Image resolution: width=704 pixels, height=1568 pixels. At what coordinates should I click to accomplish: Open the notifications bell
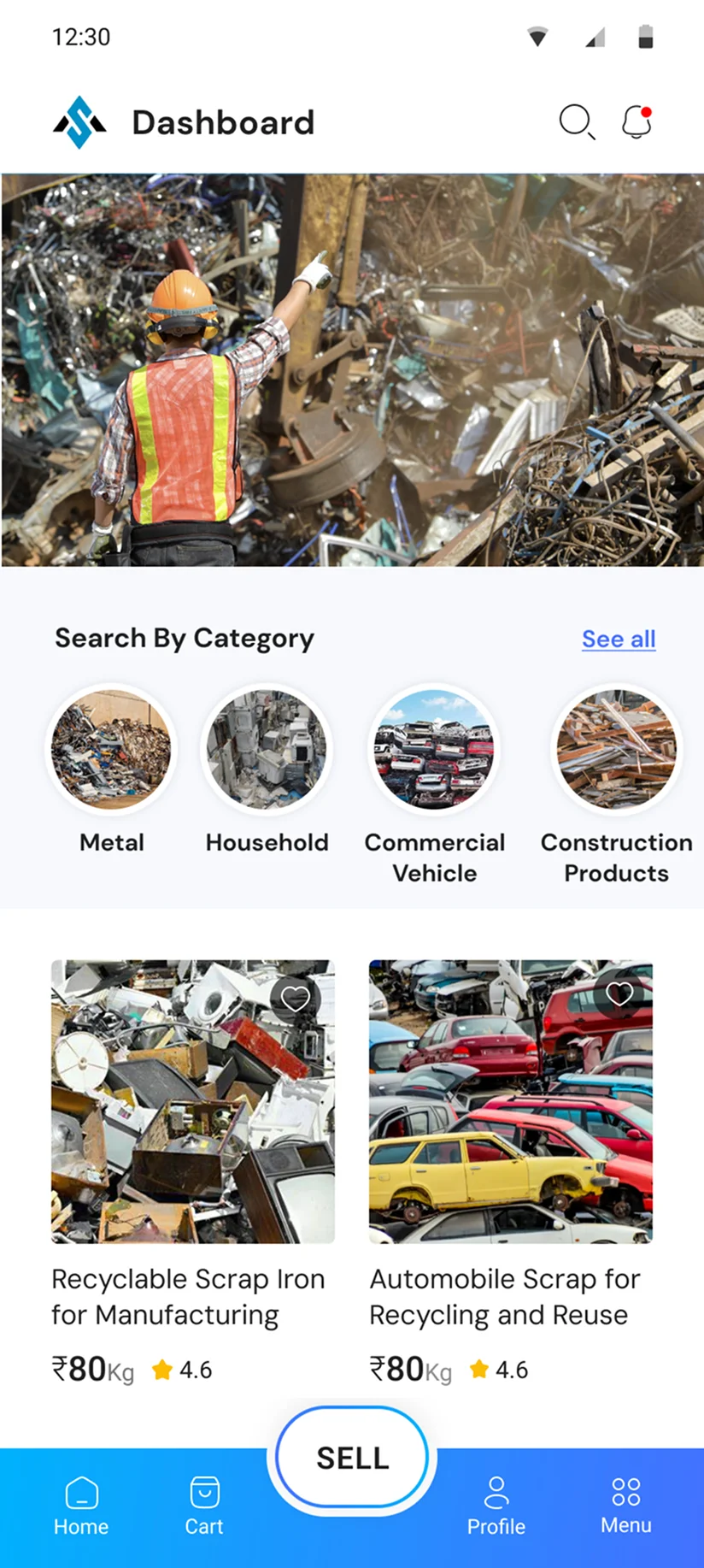637,122
